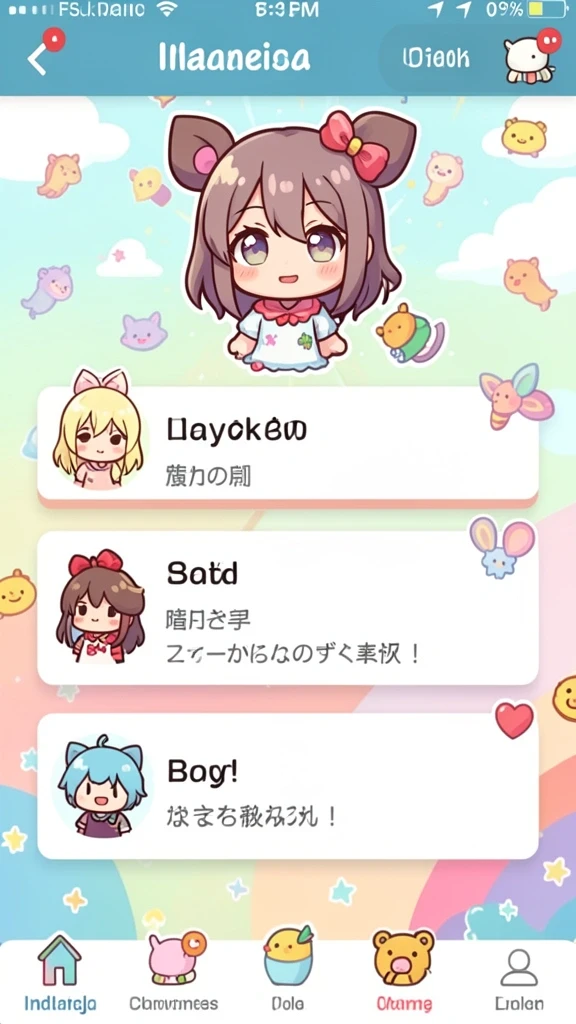Open the white cat avatar icon
The height and width of the screenshot is (1024, 576).
click(530, 60)
